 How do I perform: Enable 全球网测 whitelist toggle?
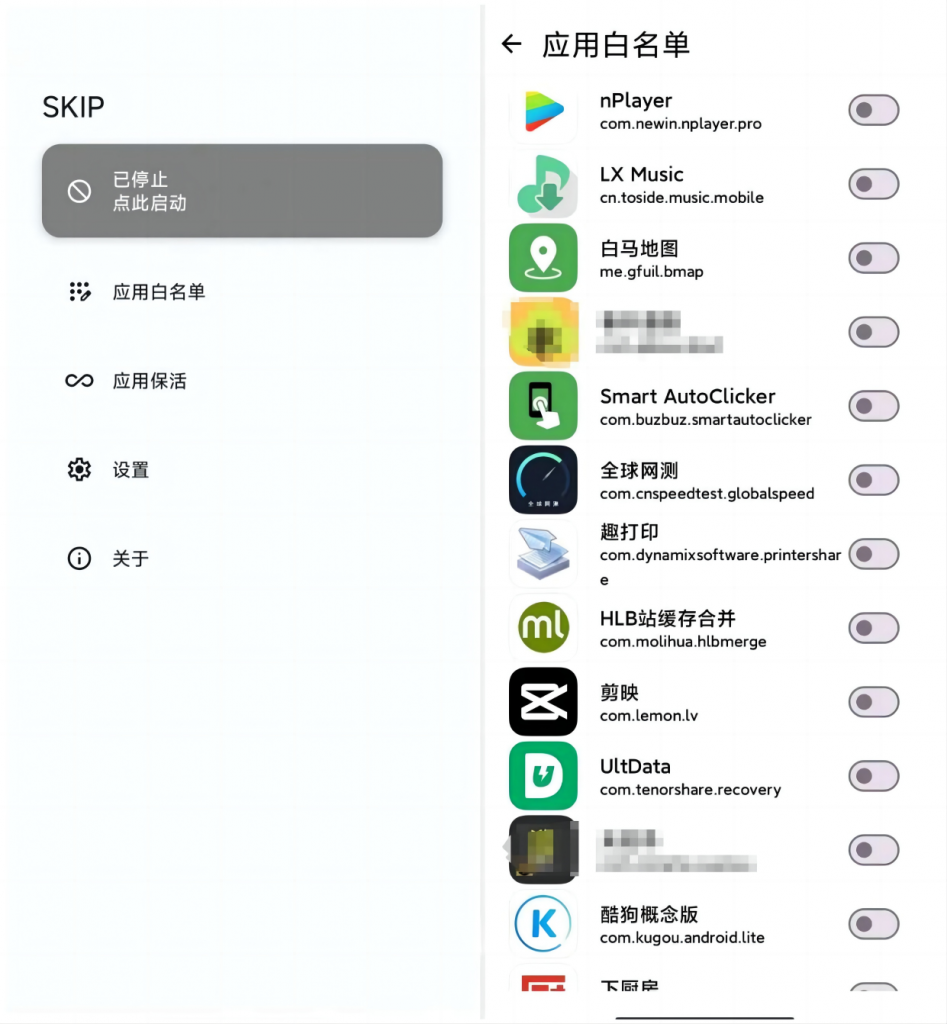coord(873,480)
